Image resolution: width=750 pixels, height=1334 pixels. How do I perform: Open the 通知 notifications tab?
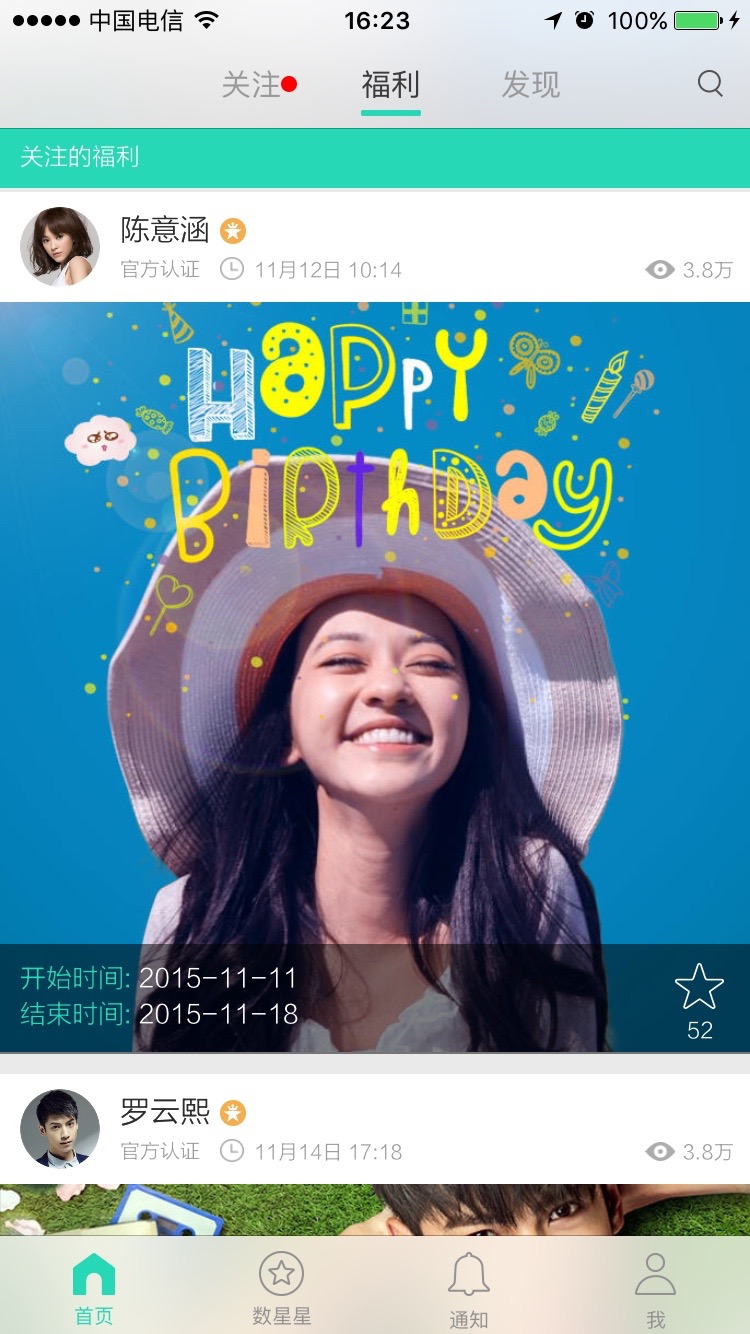(x=468, y=1290)
